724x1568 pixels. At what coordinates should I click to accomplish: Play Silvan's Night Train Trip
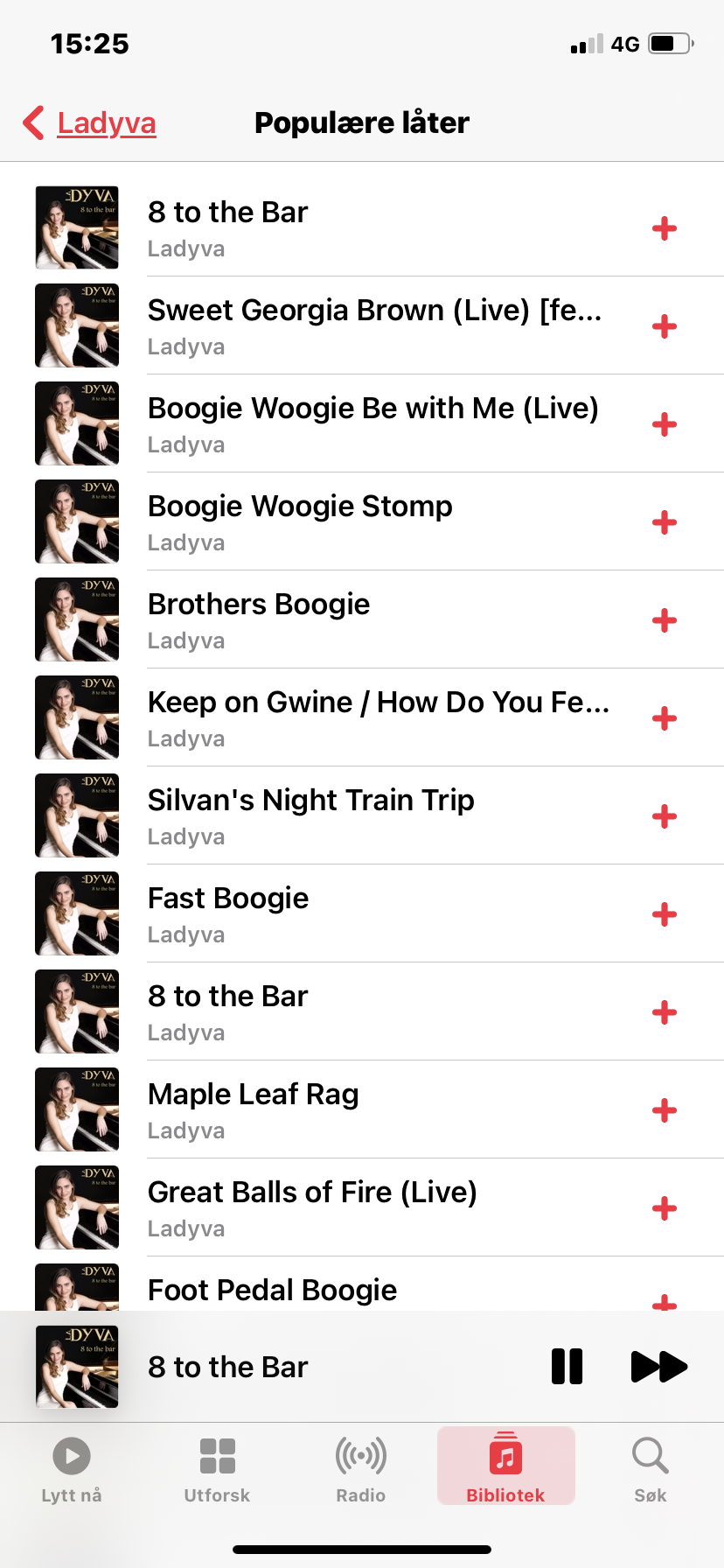pos(362,815)
